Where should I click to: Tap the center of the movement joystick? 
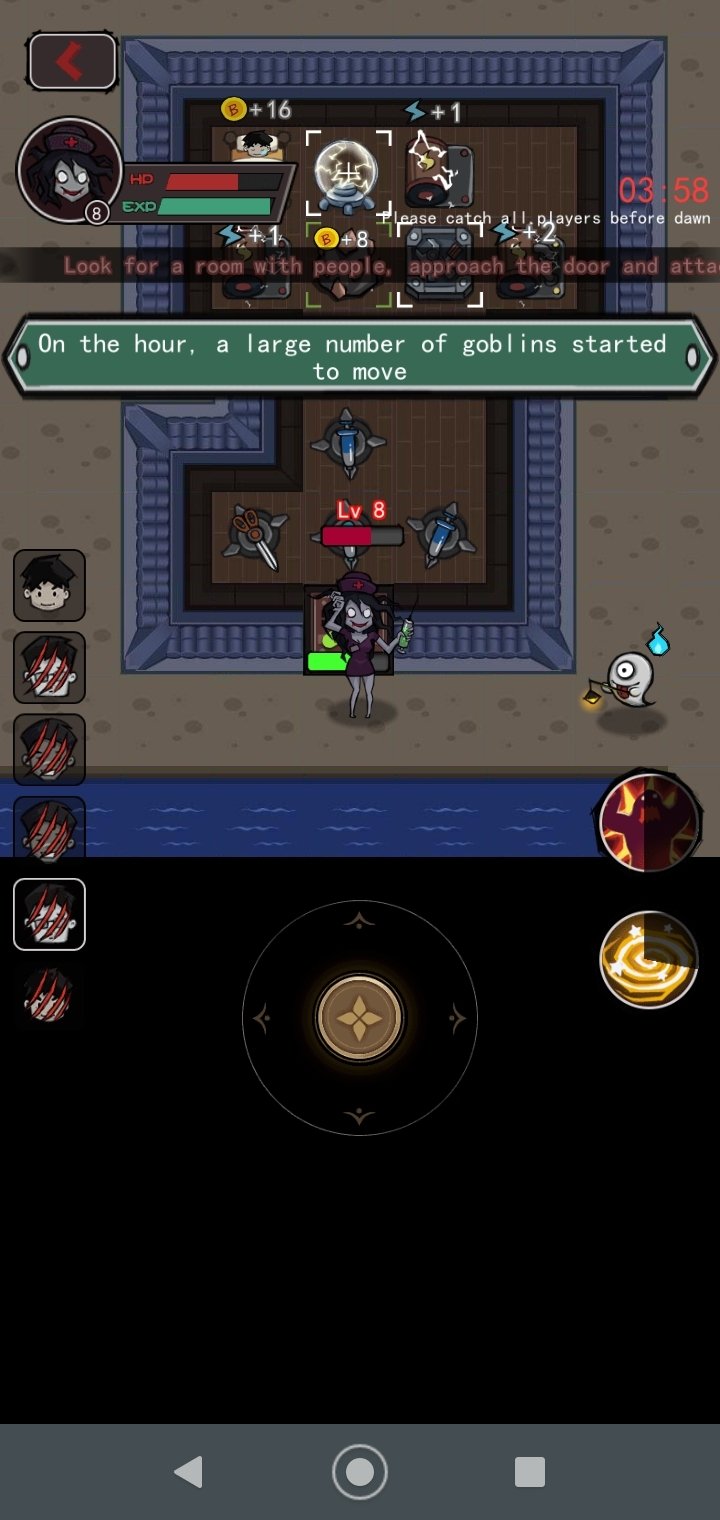[x=360, y=1019]
